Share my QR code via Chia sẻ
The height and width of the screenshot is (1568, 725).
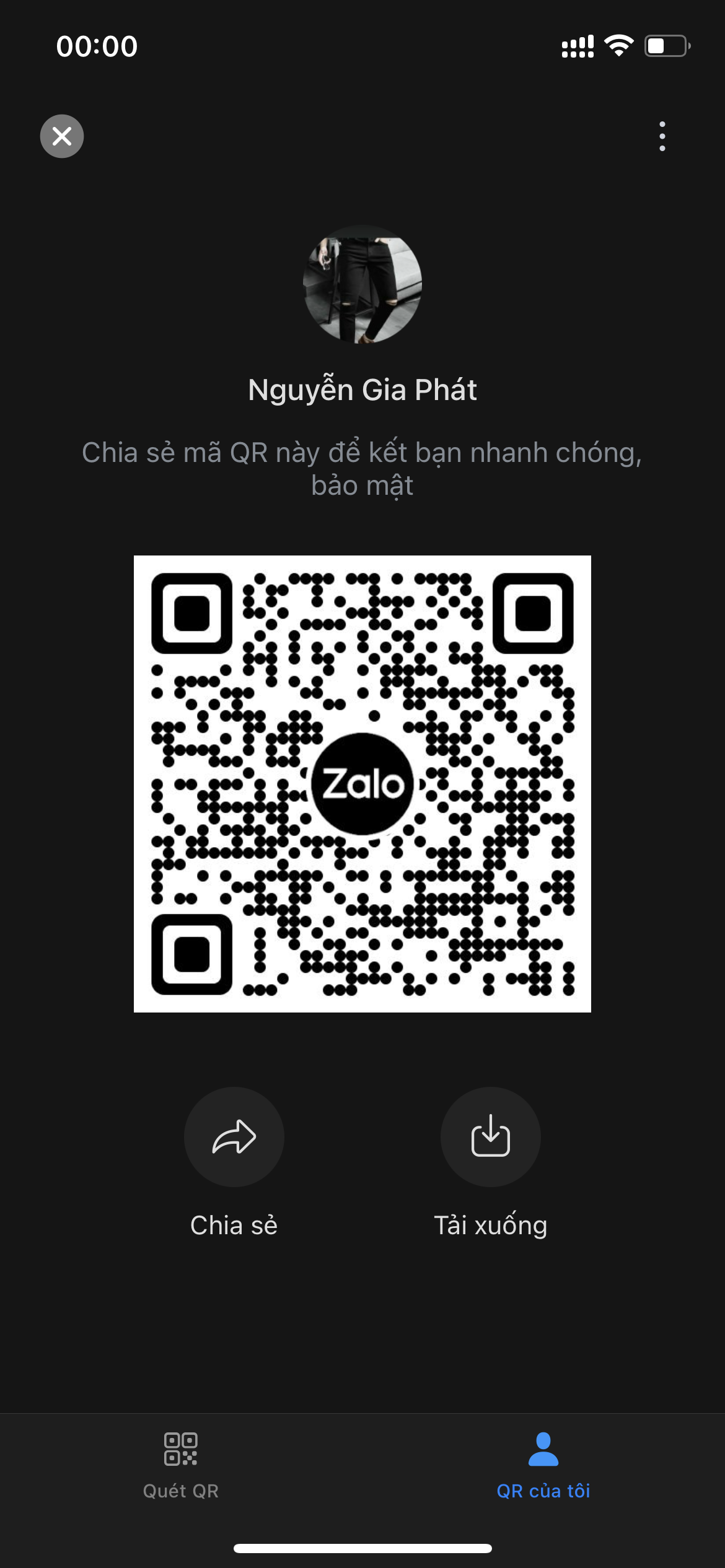pyautogui.click(x=234, y=1137)
